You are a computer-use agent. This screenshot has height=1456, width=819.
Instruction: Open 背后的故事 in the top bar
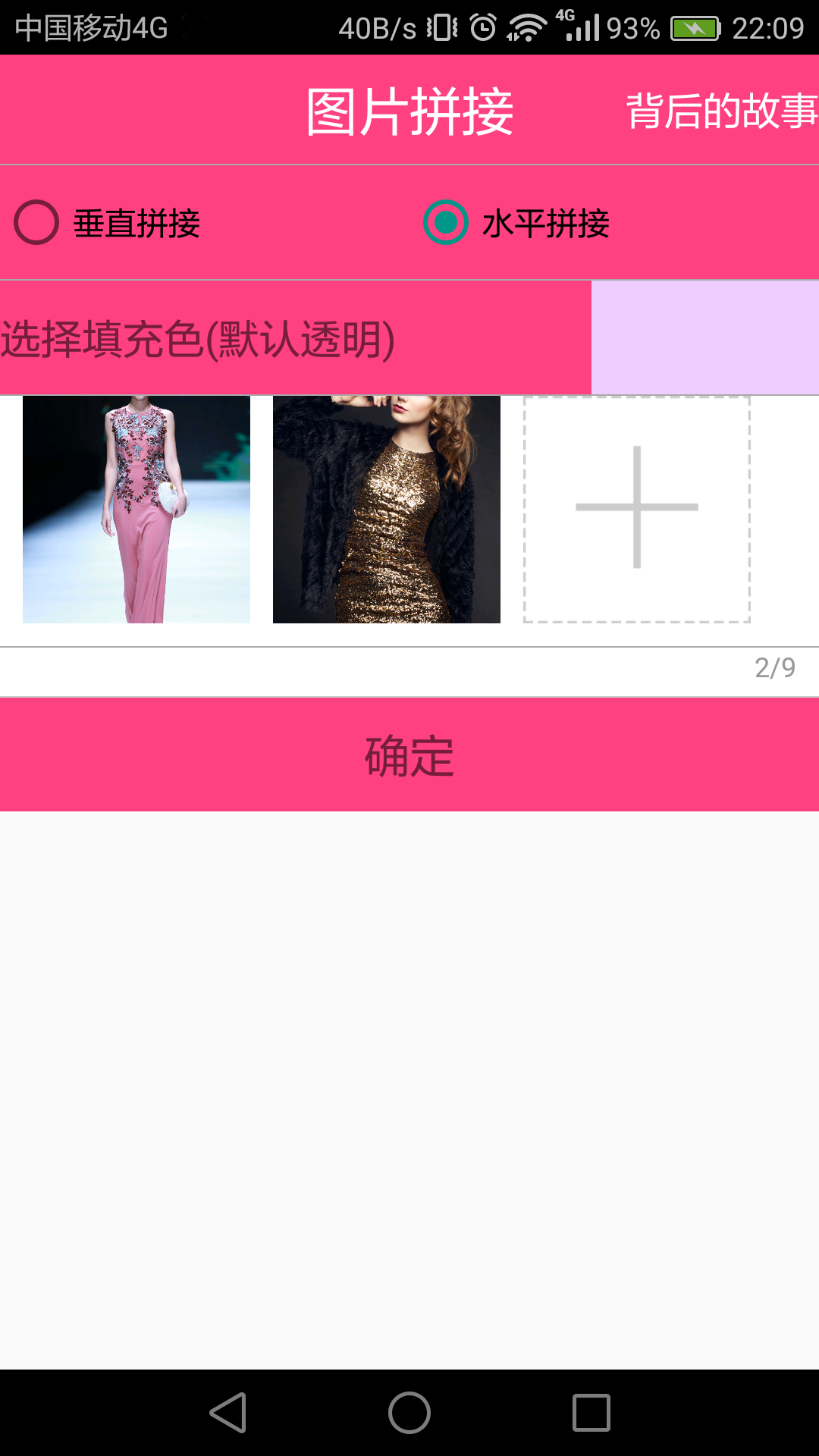pos(720,111)
